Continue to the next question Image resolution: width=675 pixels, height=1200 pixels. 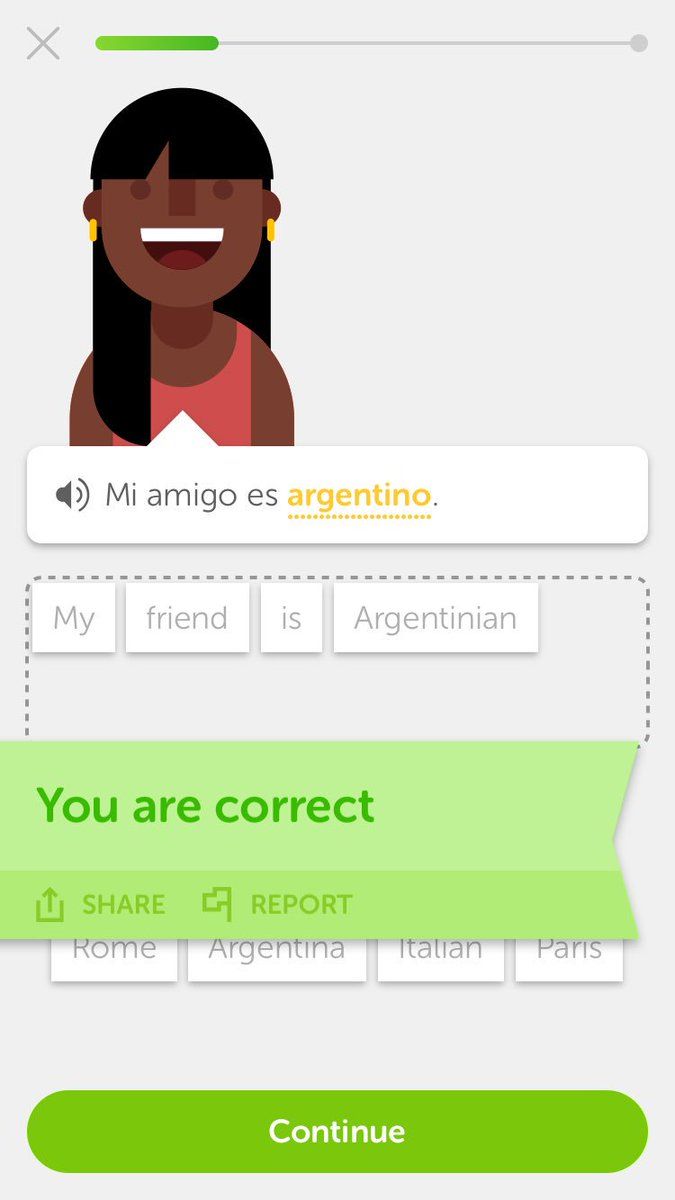(337, 1131)
